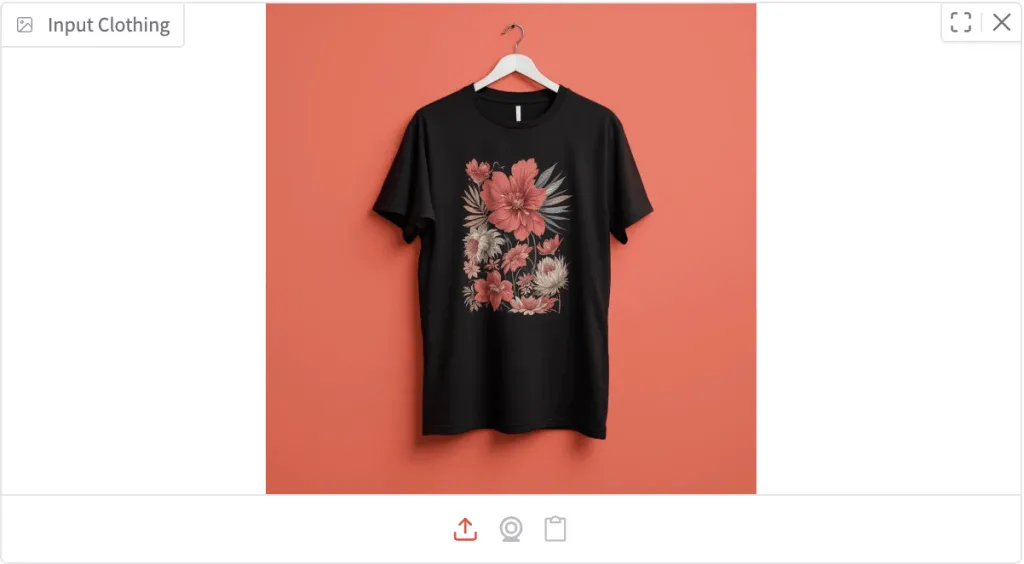View the clothing image in fullscreen

click(961, 23)
